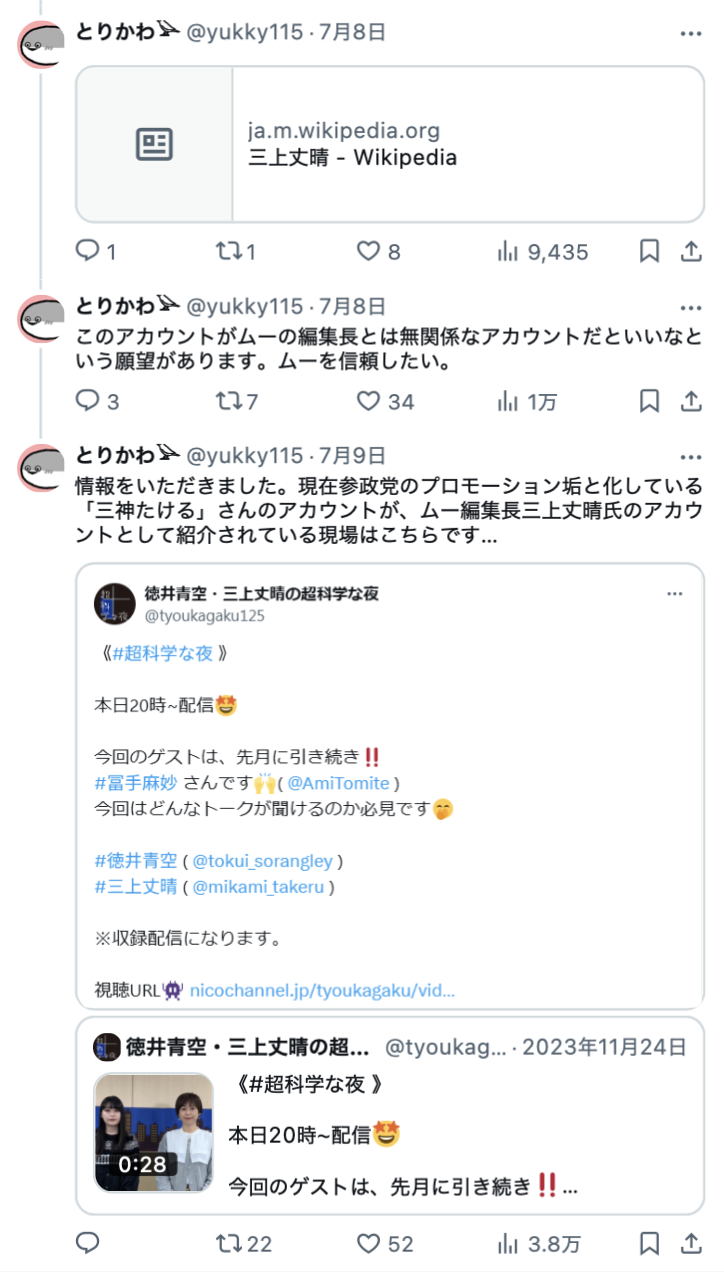Share the Wikipedia link tweet

point(691,252)
